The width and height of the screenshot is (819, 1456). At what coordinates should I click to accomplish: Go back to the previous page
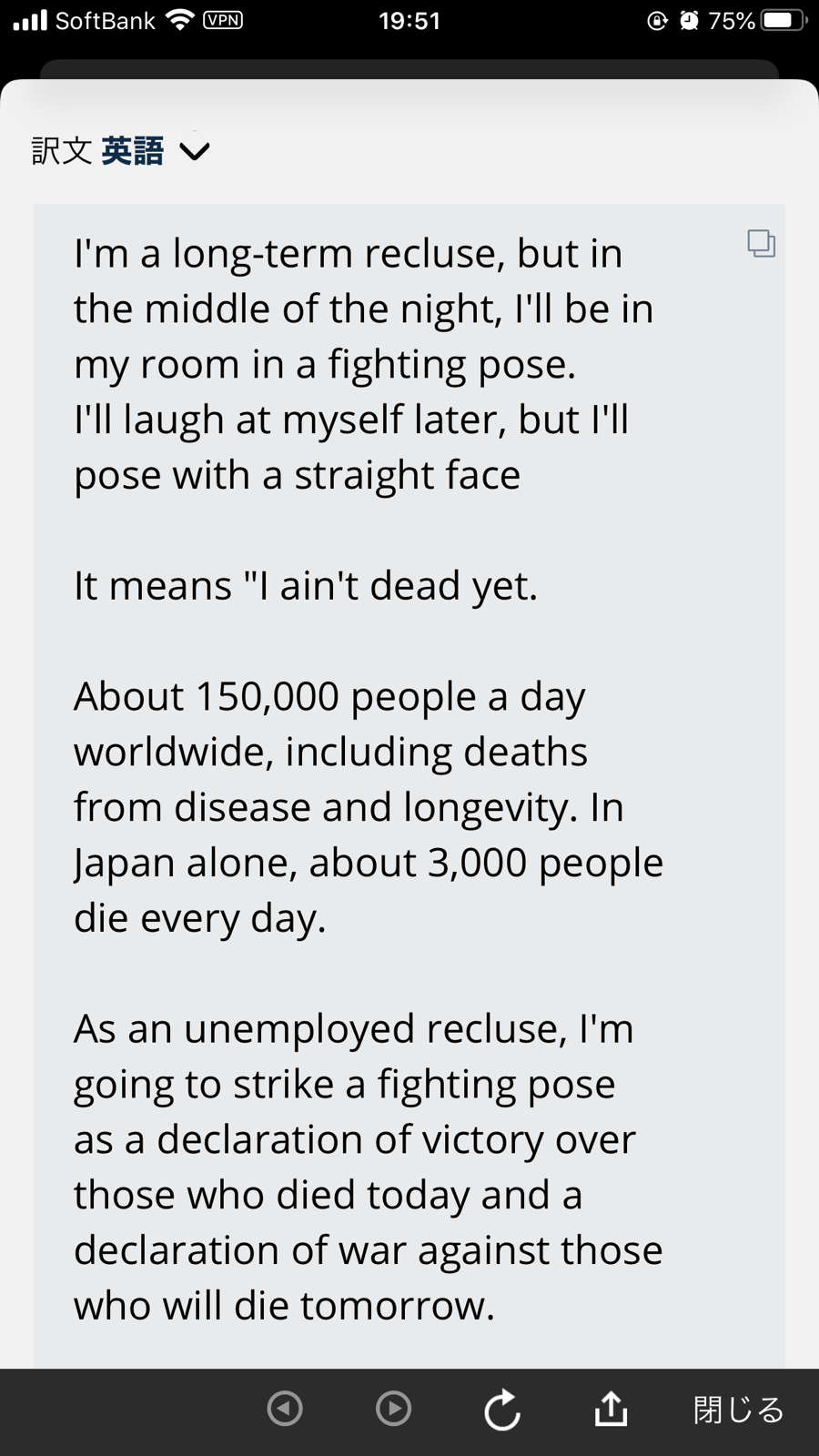click(285, 1409)
